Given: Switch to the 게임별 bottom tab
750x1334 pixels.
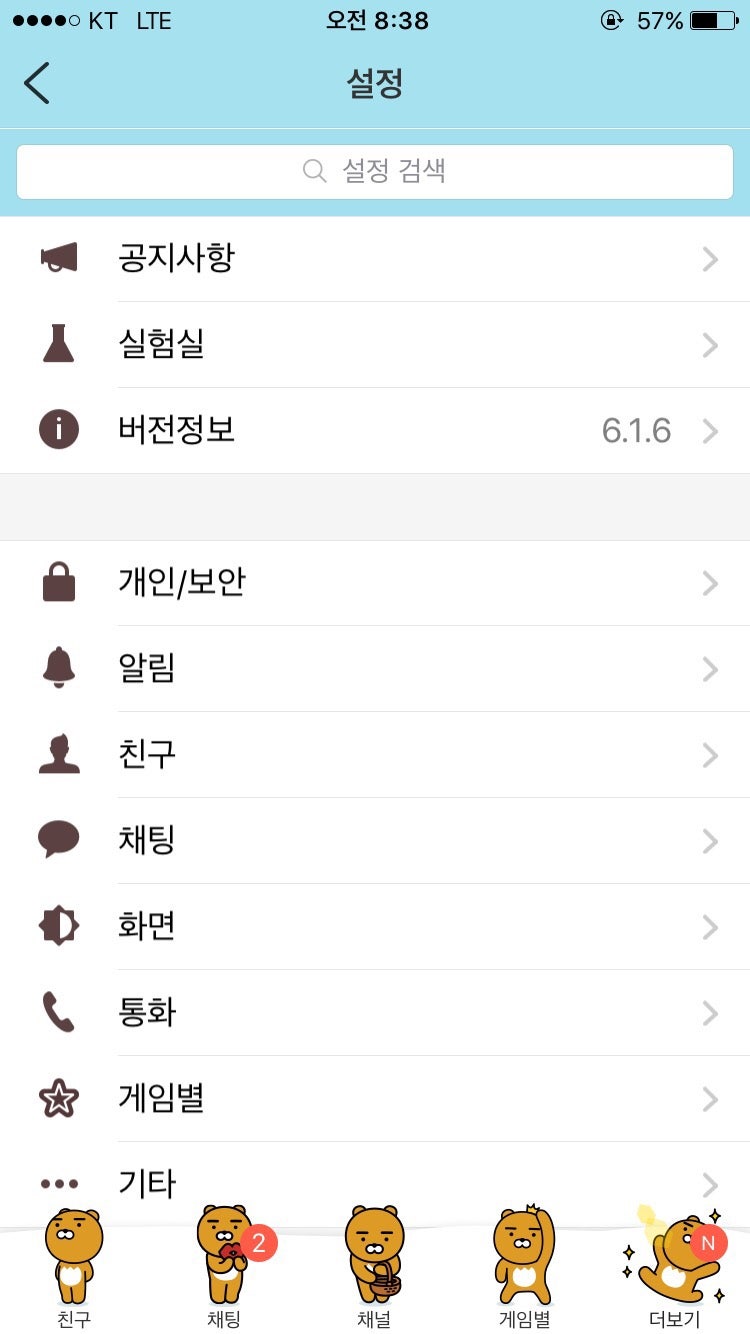Looking at the screenshot, I should (524, 1270).
